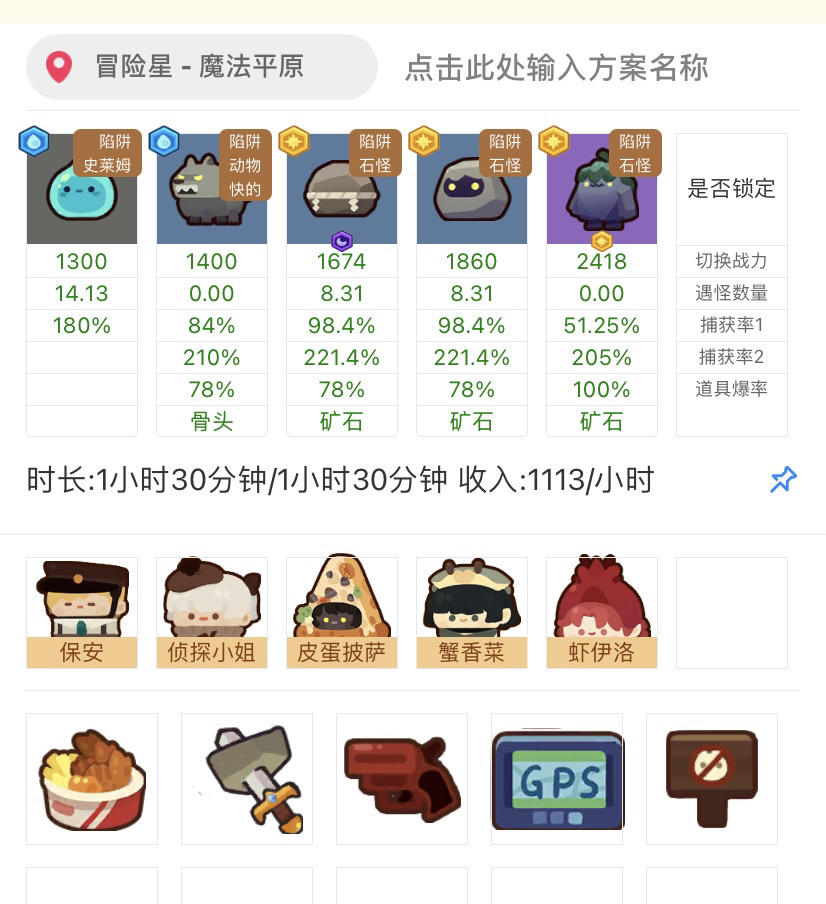Click the red location pin icon
Viewport: 826px width, 904px height.
[x=58, y=67]
